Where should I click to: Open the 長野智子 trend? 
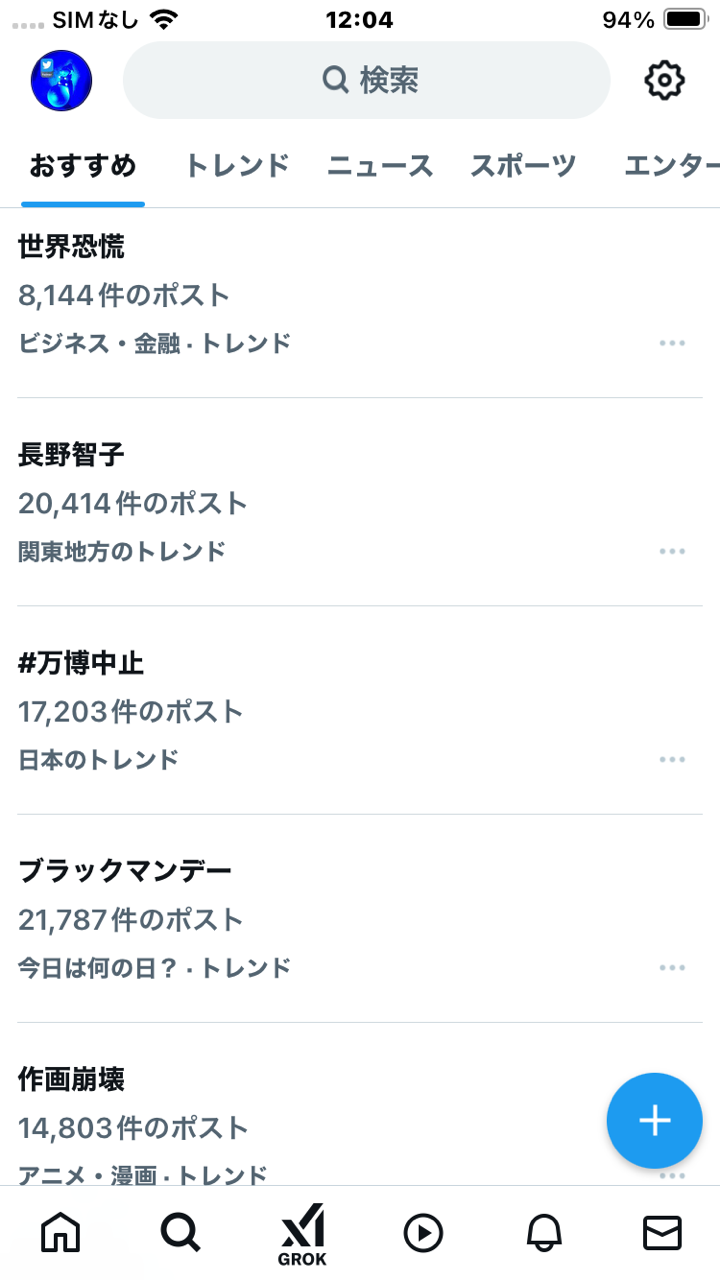point(72,455)
